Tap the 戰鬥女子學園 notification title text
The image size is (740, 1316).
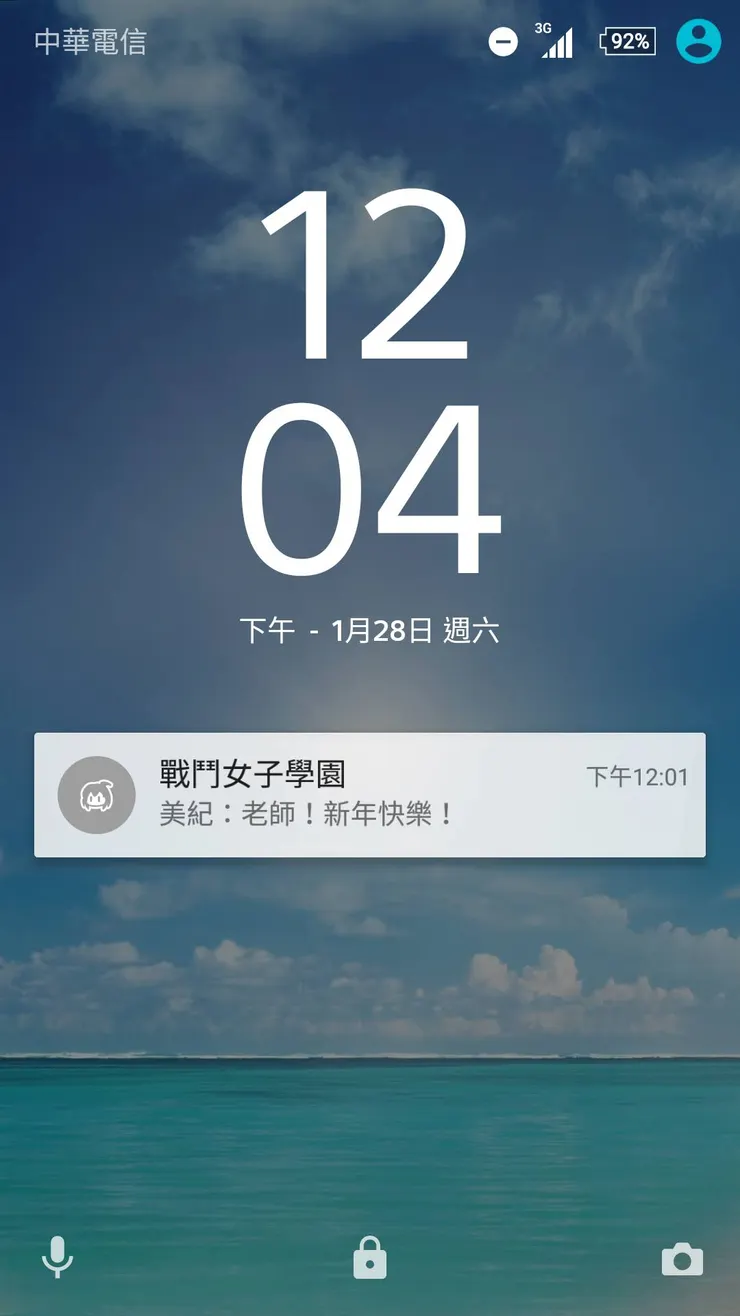point(251,773)
